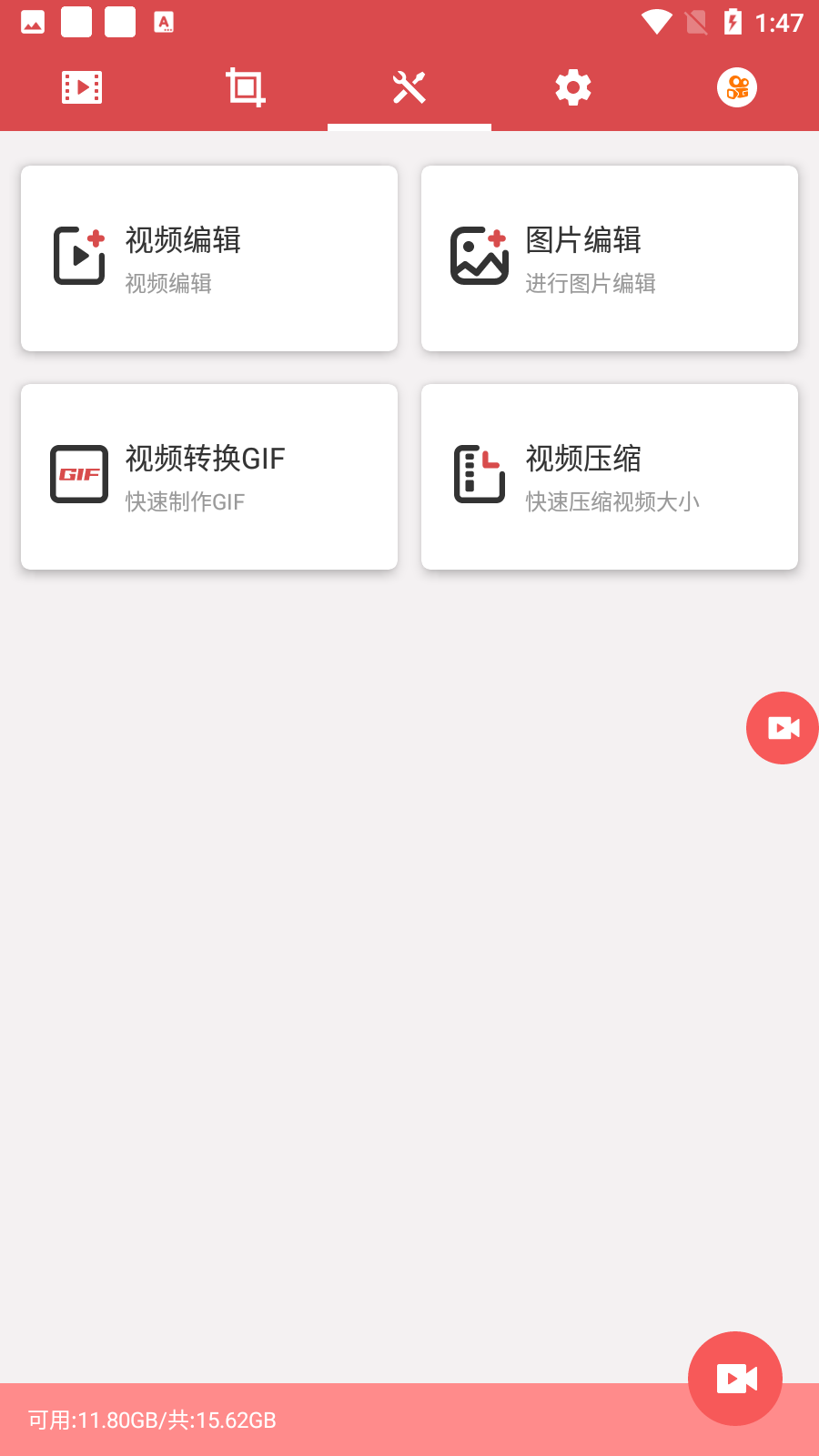Switch to the video list tab
819x1456 pixels.
pyautogui.click(x=82, y=88)
